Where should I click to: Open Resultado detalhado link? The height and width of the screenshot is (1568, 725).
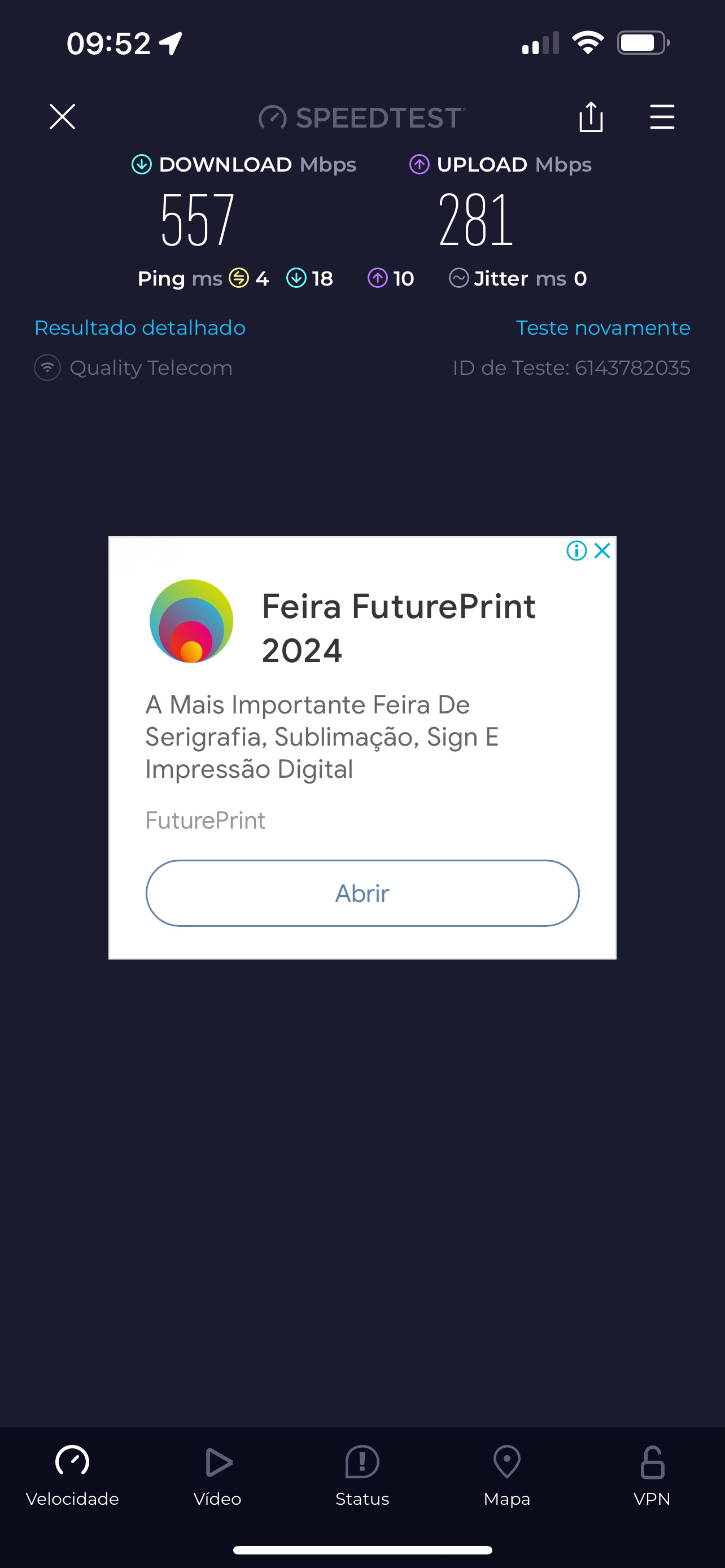140,328
